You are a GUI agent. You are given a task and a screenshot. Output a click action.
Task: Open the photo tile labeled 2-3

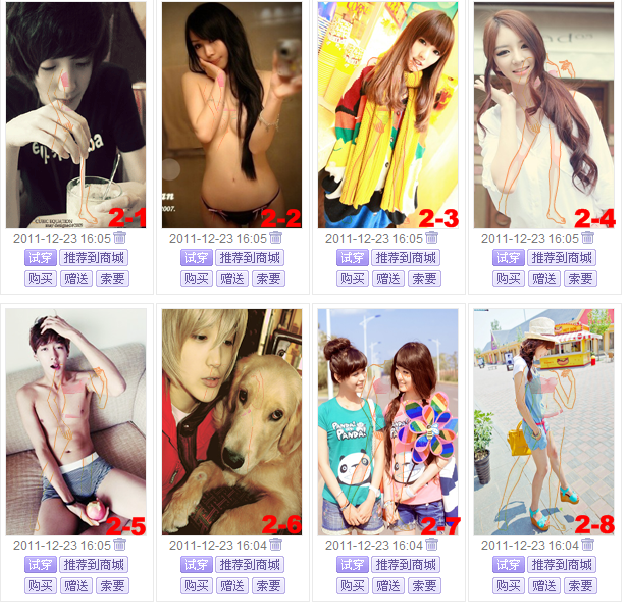click(x=388, y=115)
